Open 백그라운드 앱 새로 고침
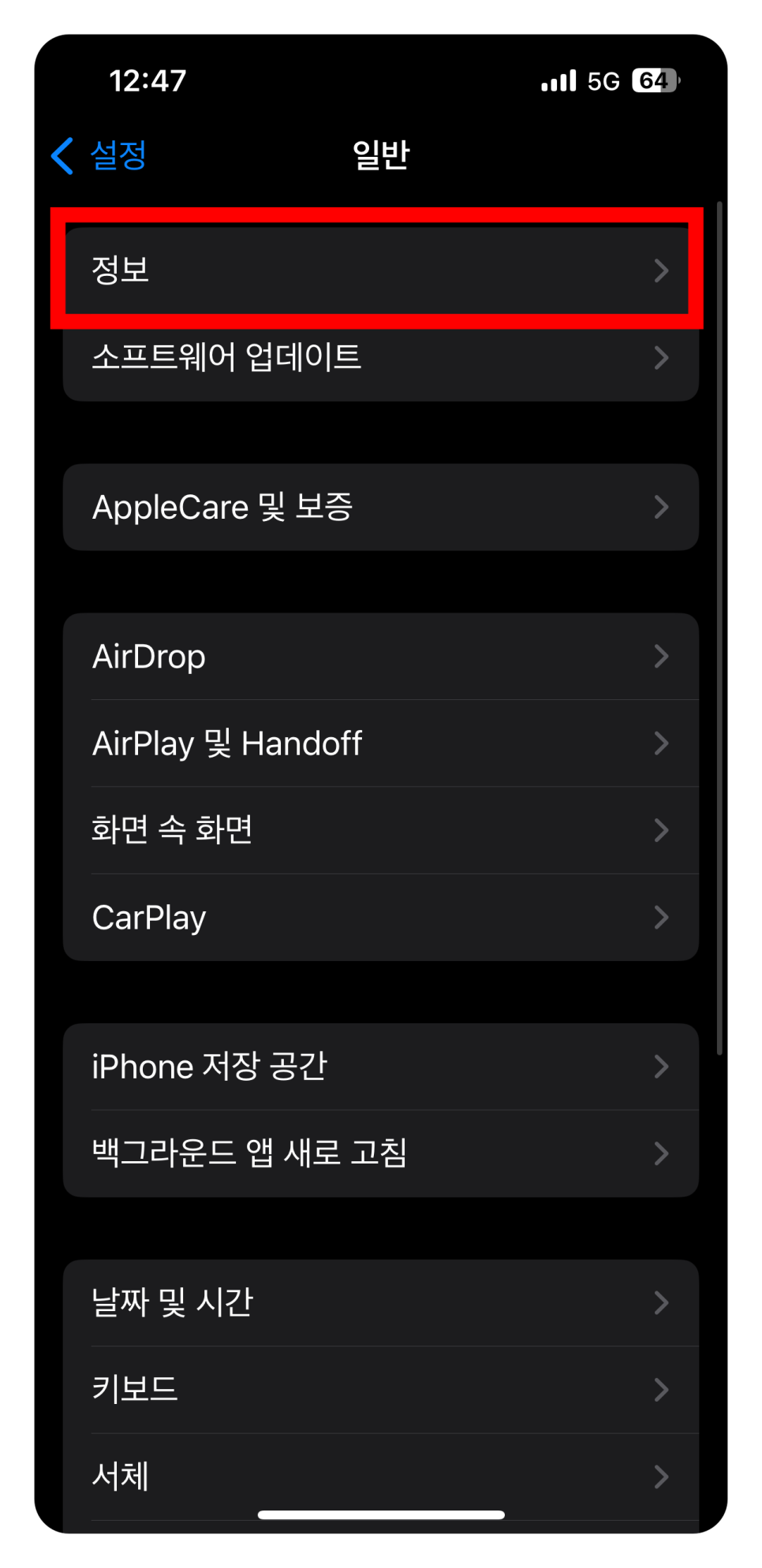Screen dimensions: 762x1568 [380, 1153]
